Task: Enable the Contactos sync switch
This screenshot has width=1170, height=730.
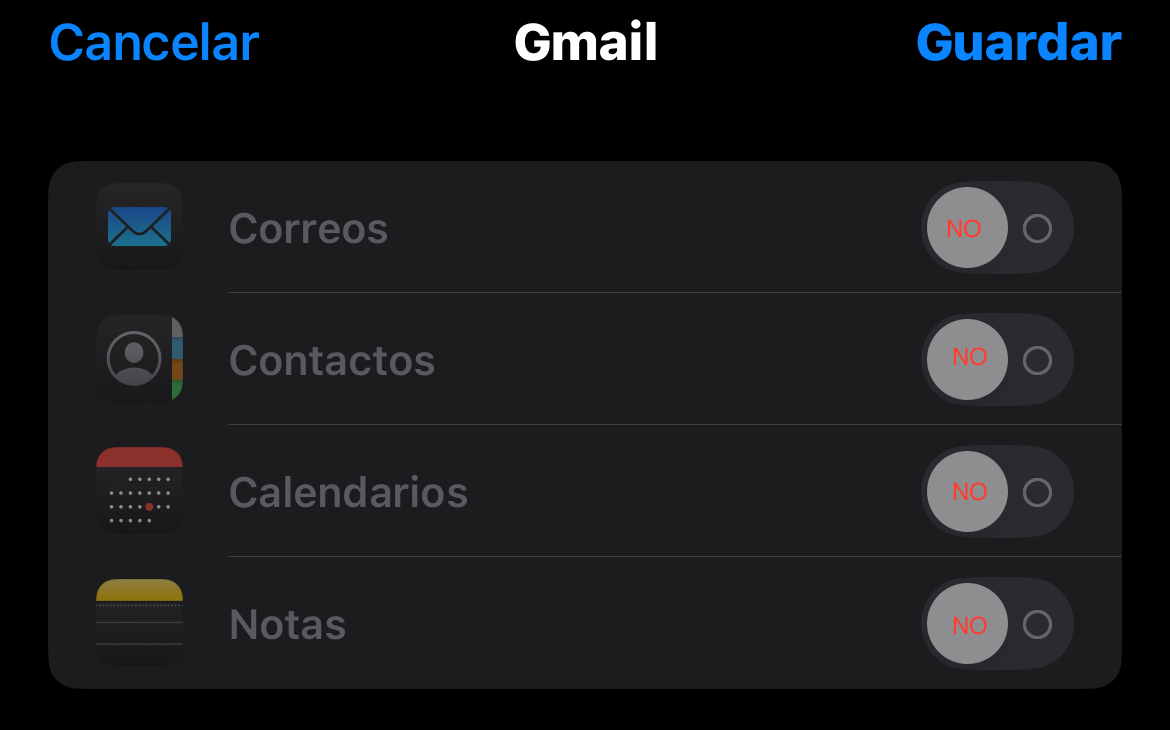Action: (x=996, y=360)
